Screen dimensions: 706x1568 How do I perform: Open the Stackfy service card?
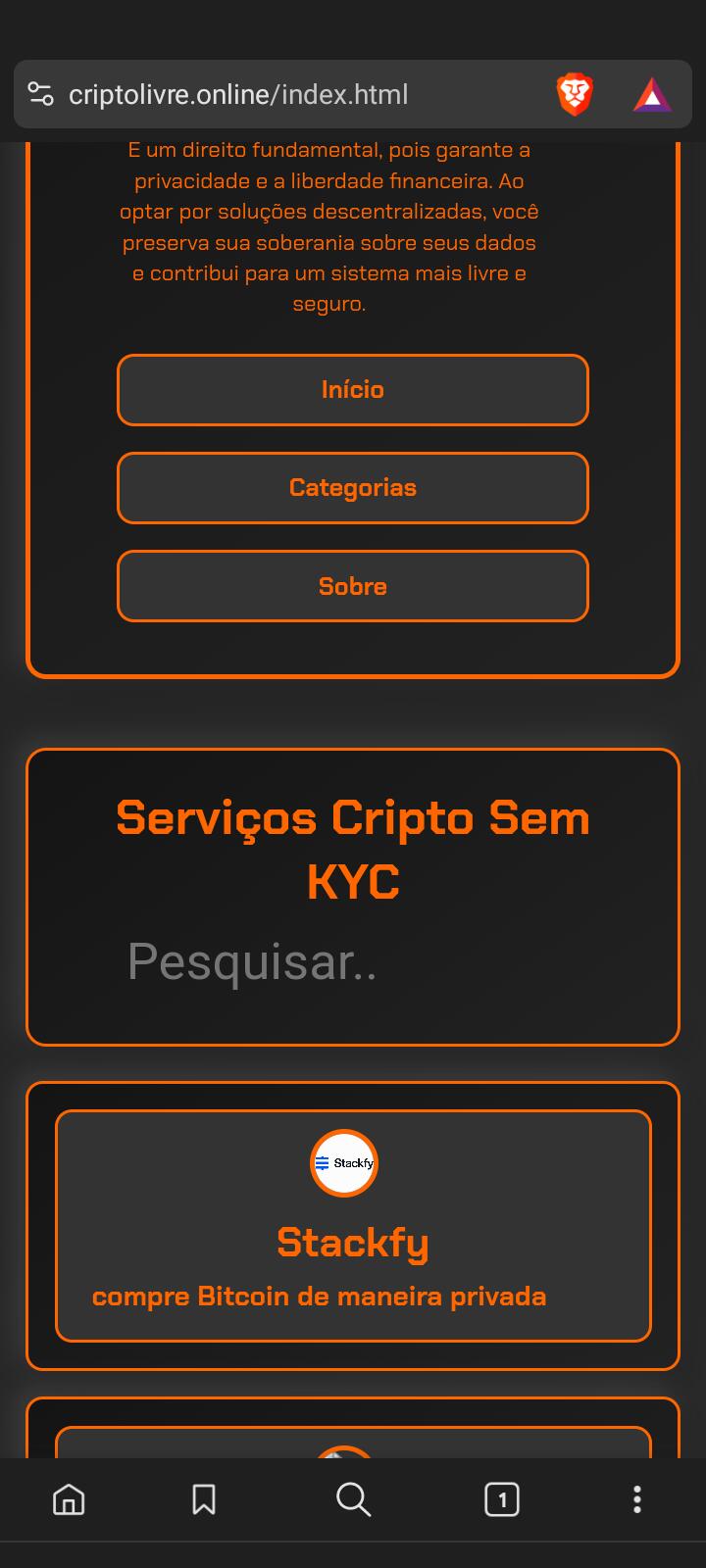click(x=353, y=1225)
